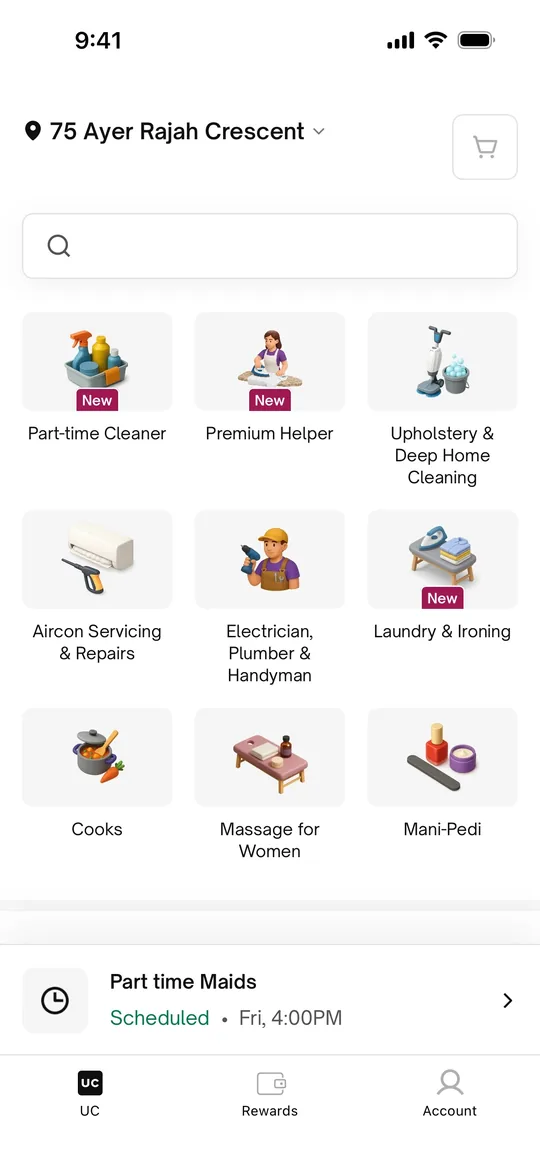
Task: Open the Mani-Pedi tile
Action: [442, 773]
